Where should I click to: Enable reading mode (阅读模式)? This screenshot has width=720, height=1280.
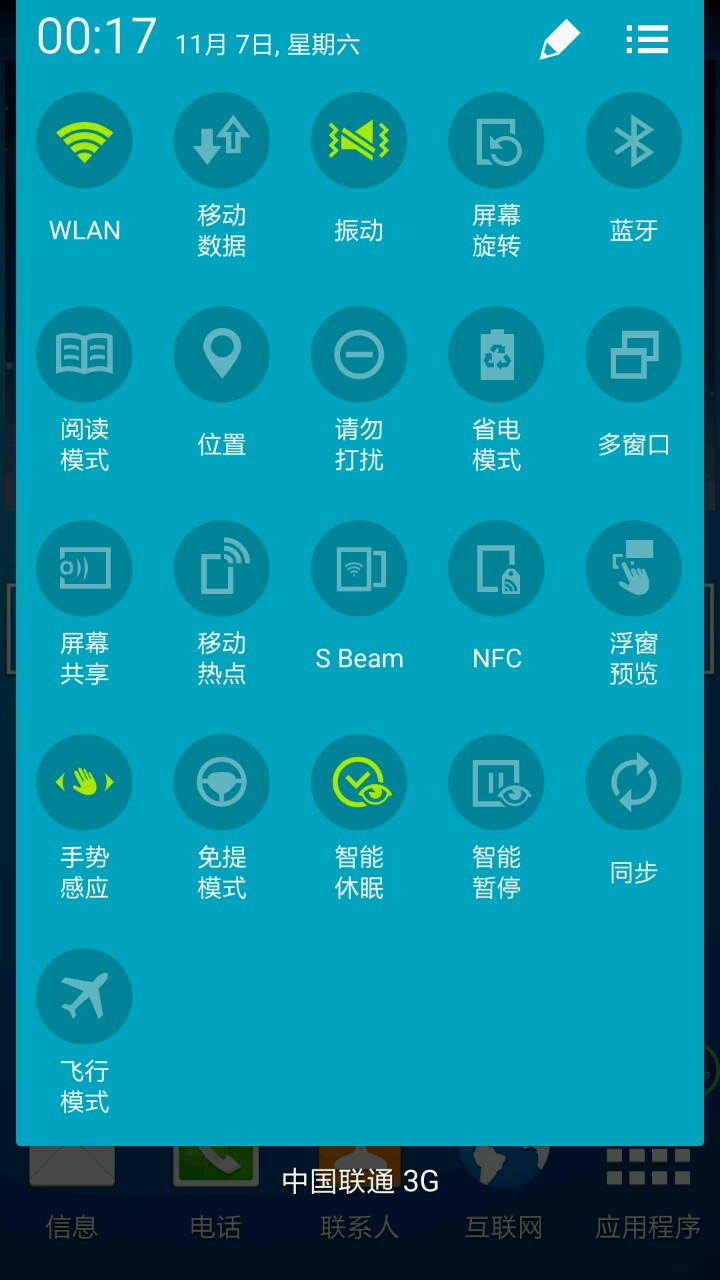click(84, 355)
